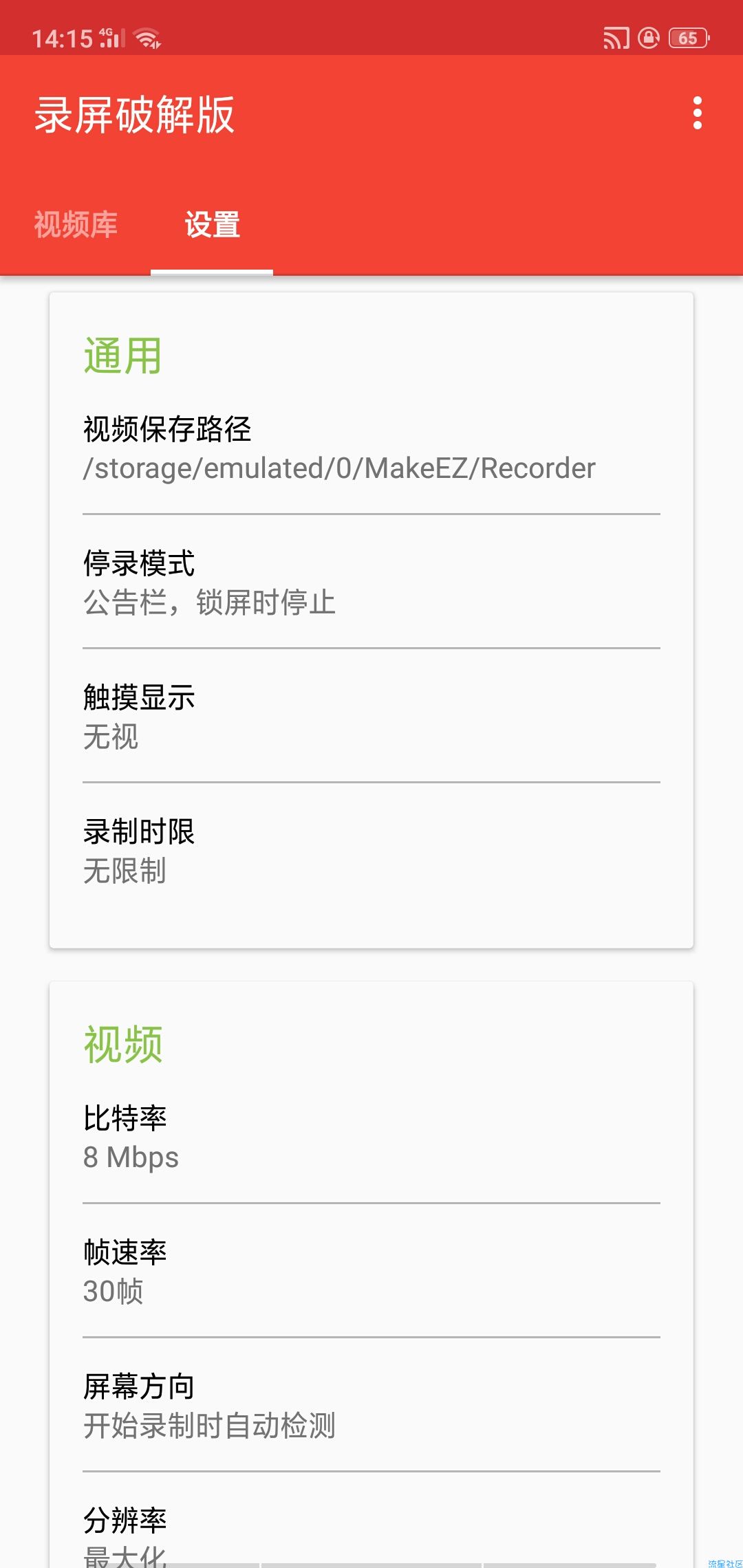Open the 屏幕方向 setting
Image resolution: width=743 pixels, height=1568 pixels.
tap(371, 1405)
